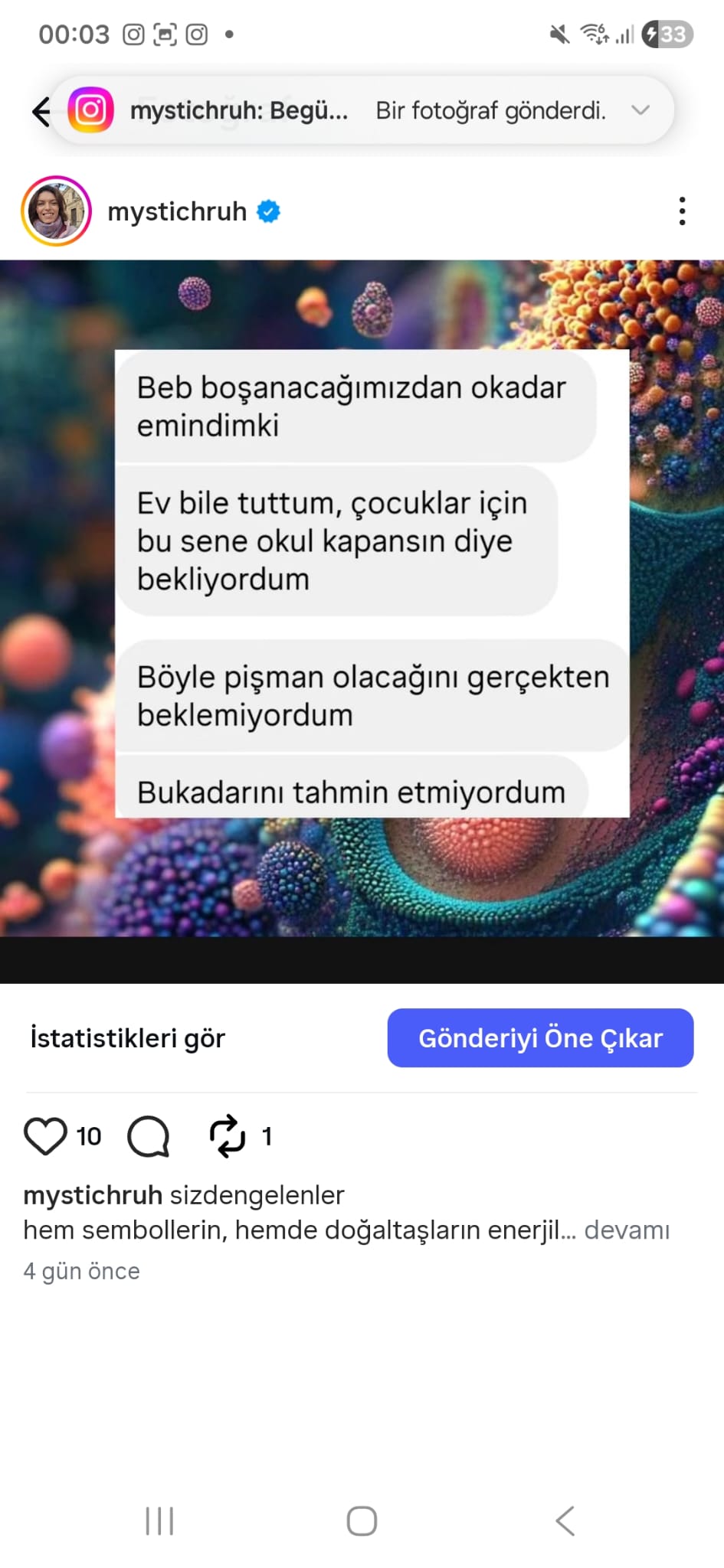Viewport: 724px width, 1568px height.
Task: Like the post with the heart icon
Action: 45,1136
